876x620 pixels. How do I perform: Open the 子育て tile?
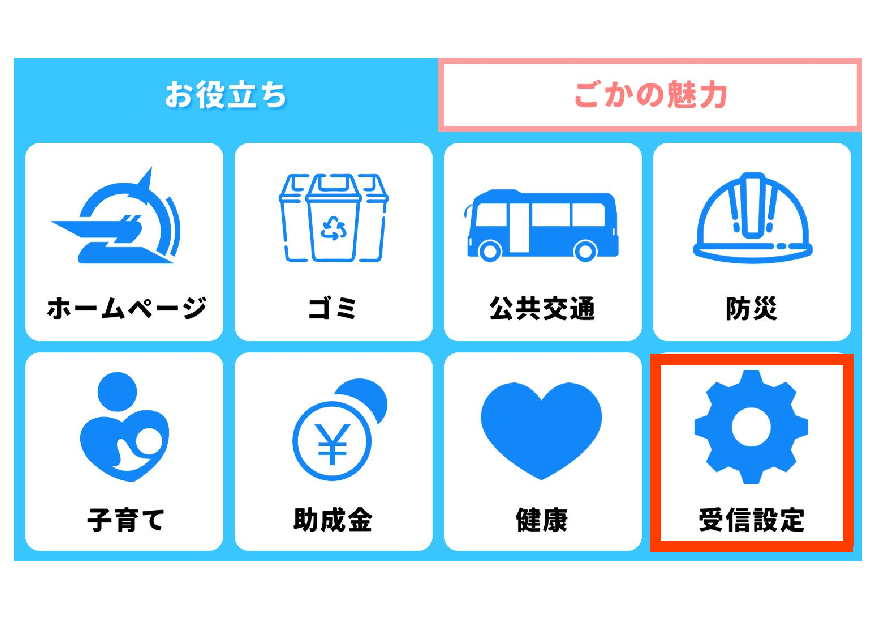click(x=124, y=451)
